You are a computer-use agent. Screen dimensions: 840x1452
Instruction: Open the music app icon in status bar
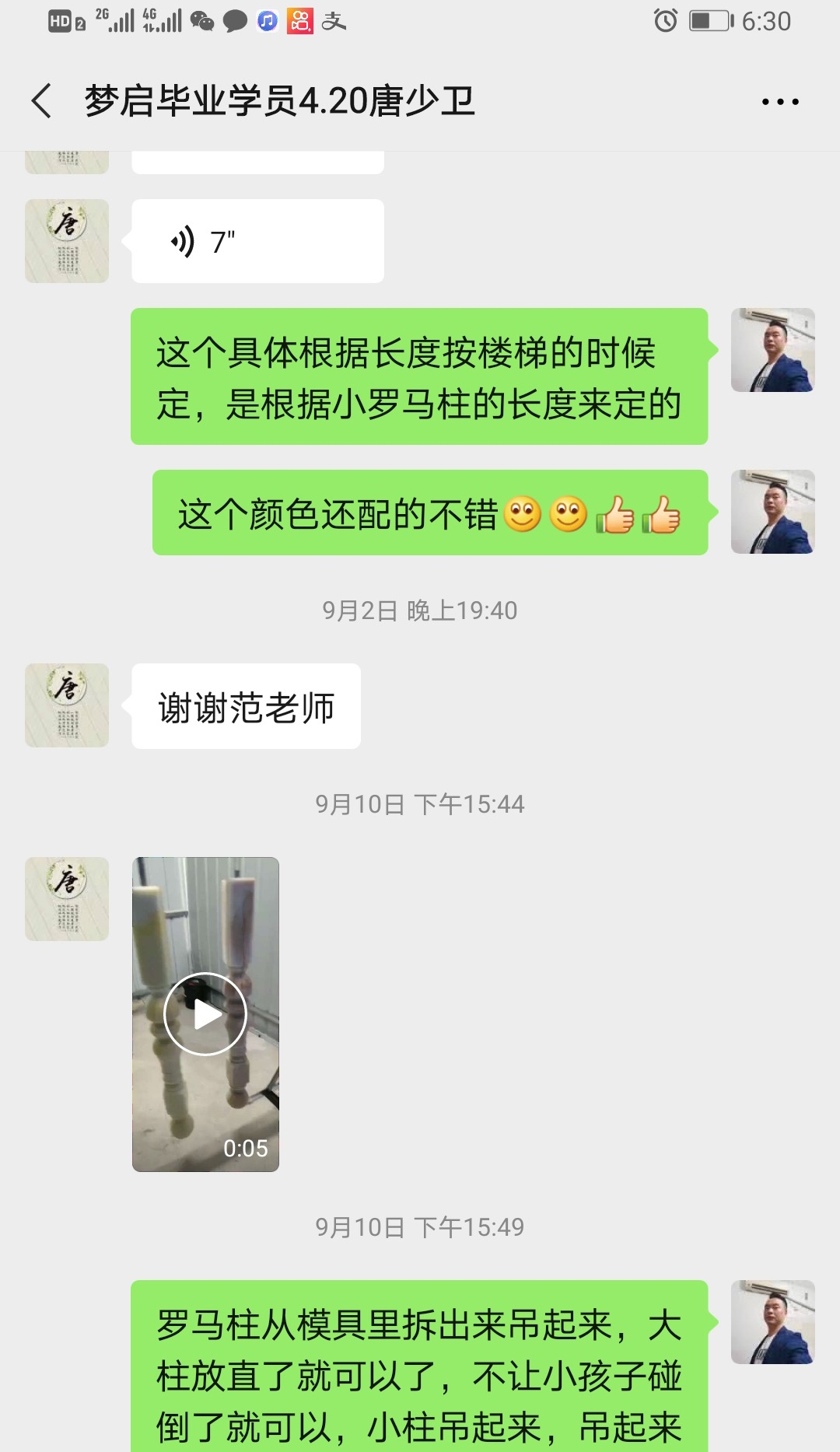coord(267,21)
